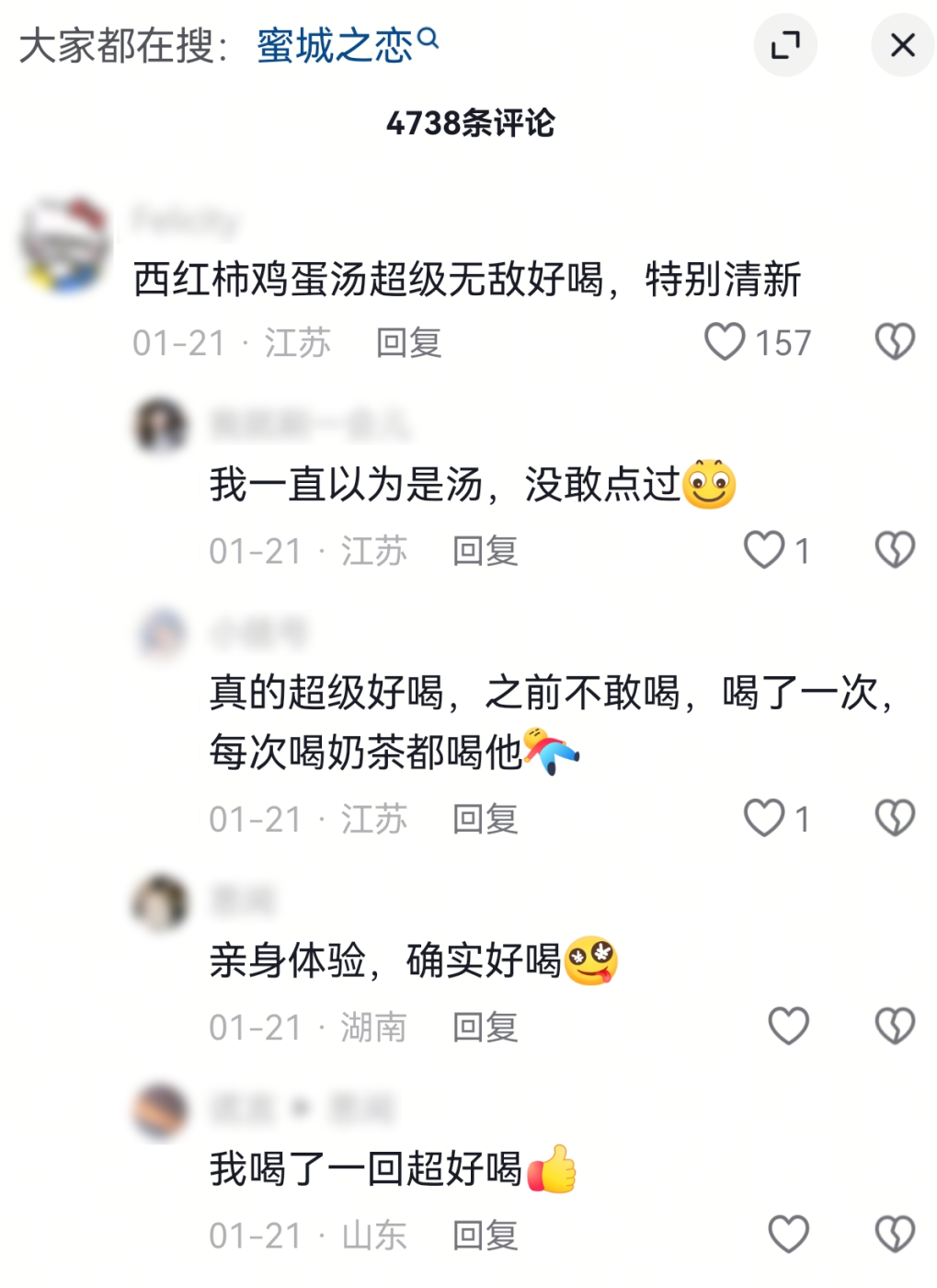
Task: Like the 西红柿鸡蛋汤 comment
Action: tap(725, 342)
